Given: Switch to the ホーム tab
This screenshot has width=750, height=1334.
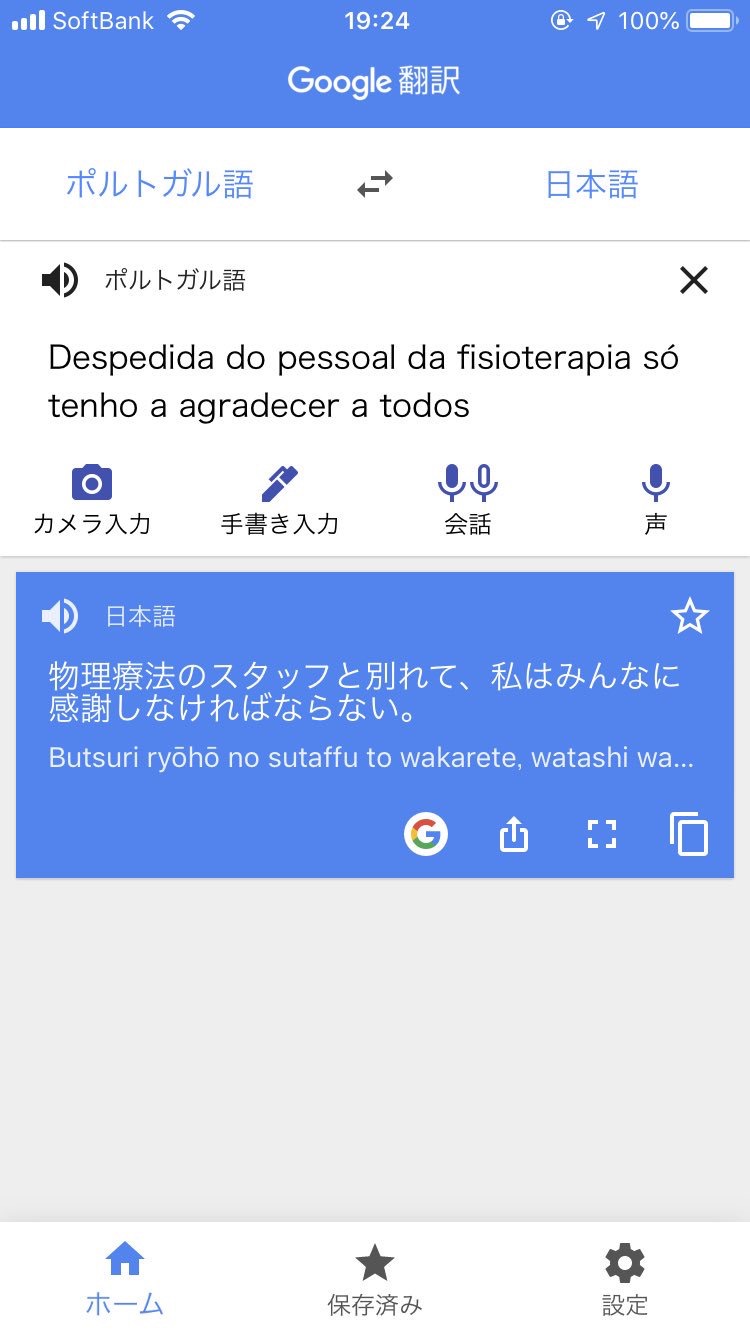Looking at the screenshot, I should click(x=125, y=1278).
